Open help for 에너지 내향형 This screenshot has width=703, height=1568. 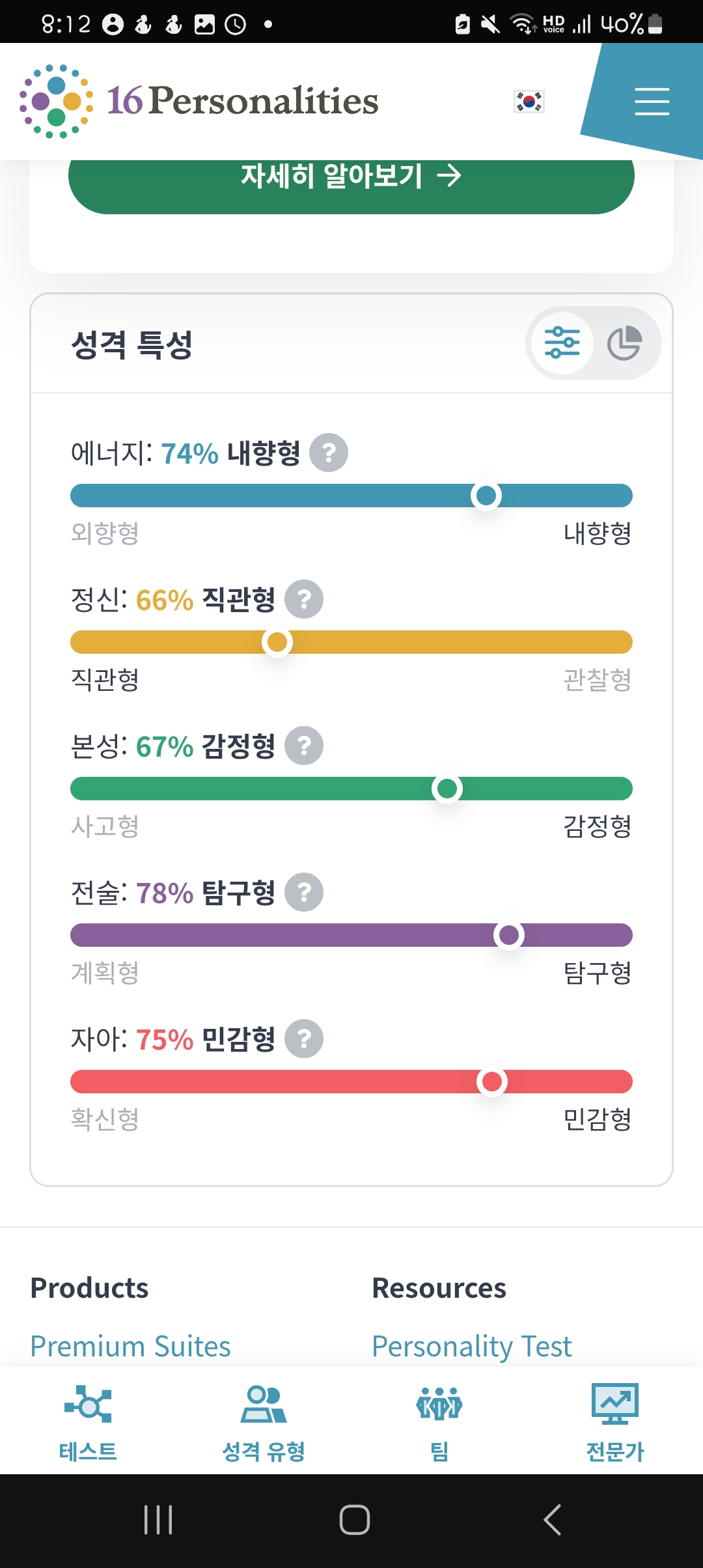point(329,453)
